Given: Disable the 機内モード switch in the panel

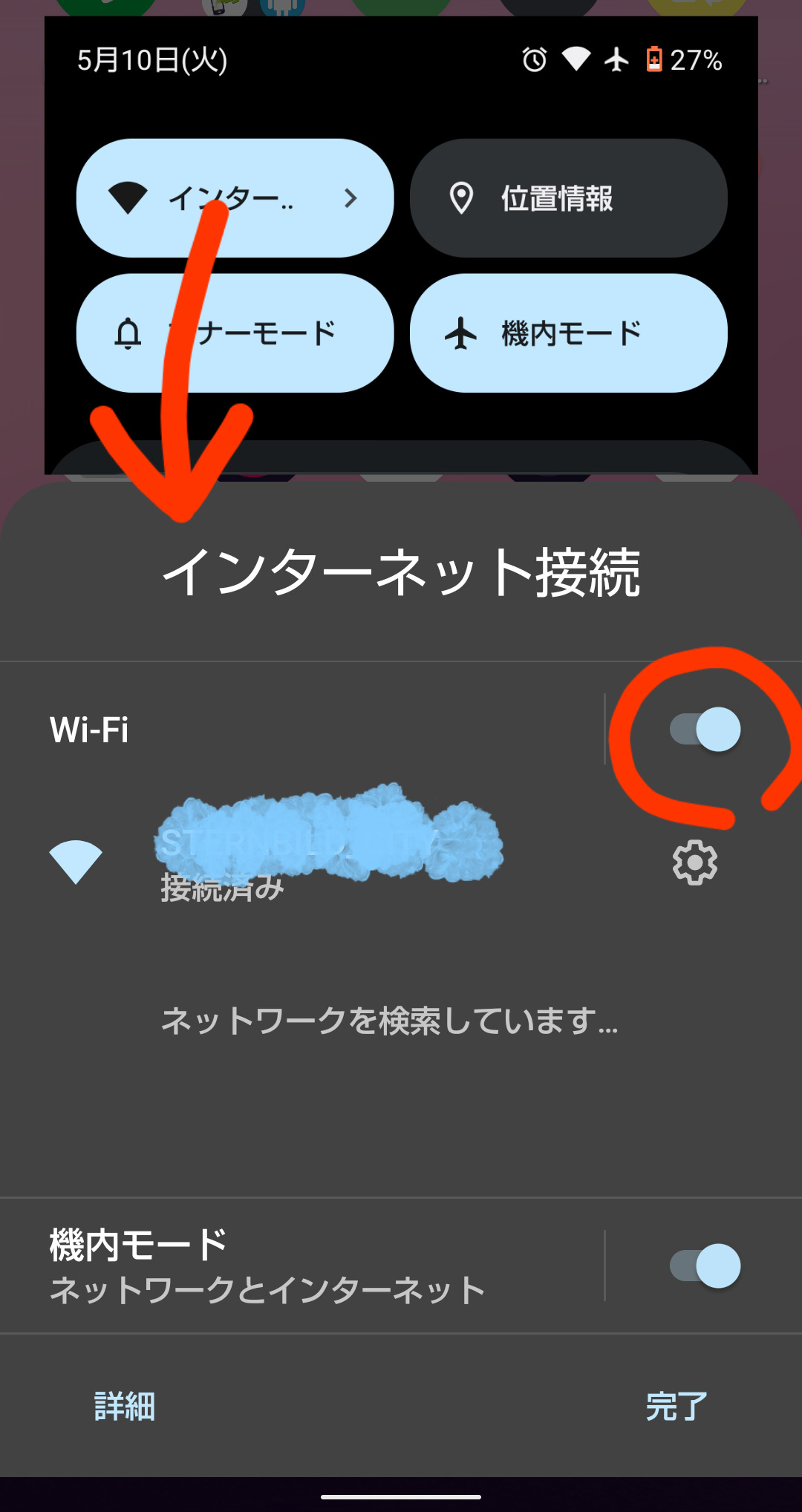Looking at the screenshot, I should pyautogui.click(x=705, y=1266).
